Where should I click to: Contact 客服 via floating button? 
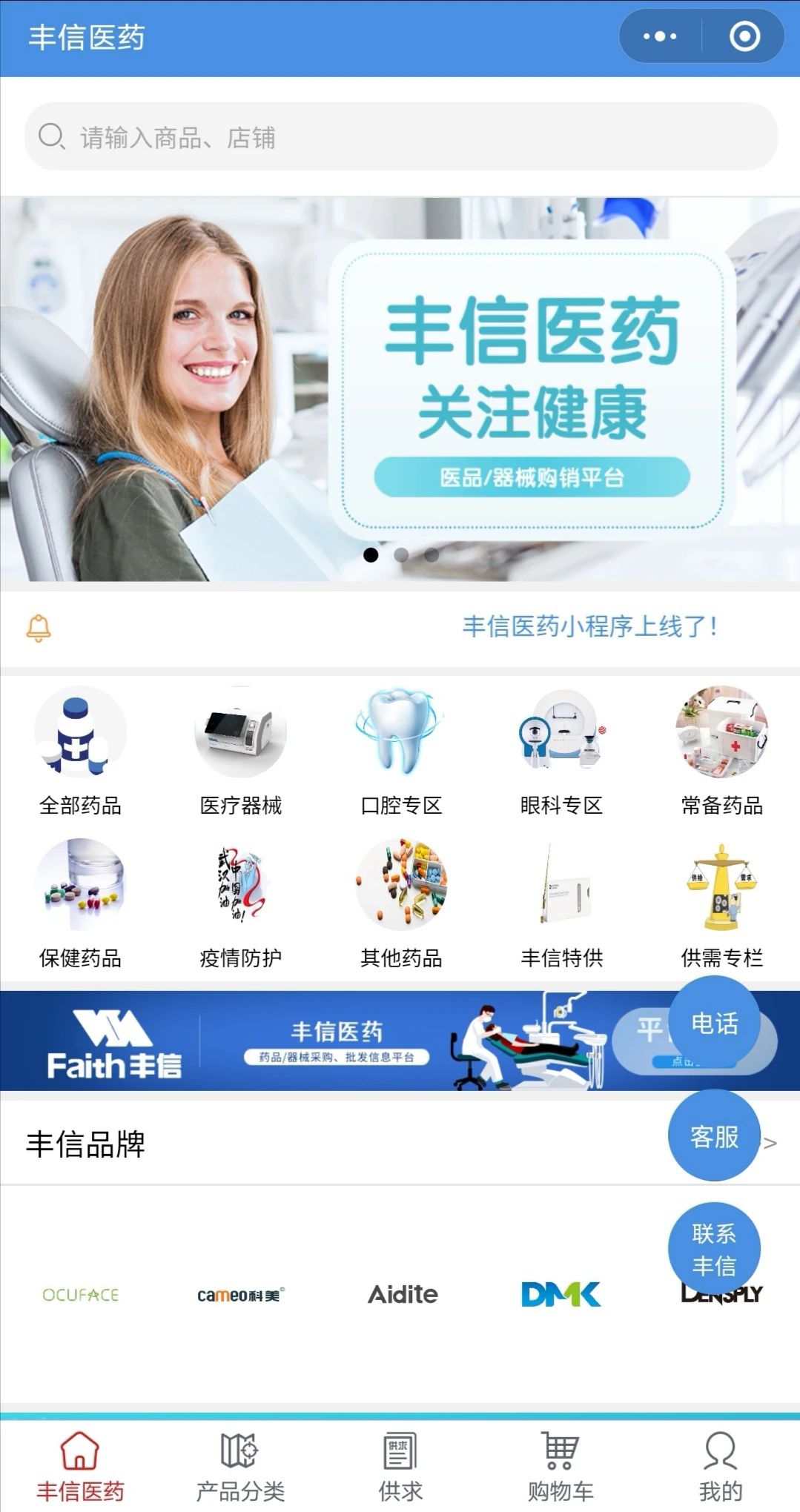point(714,1135)
